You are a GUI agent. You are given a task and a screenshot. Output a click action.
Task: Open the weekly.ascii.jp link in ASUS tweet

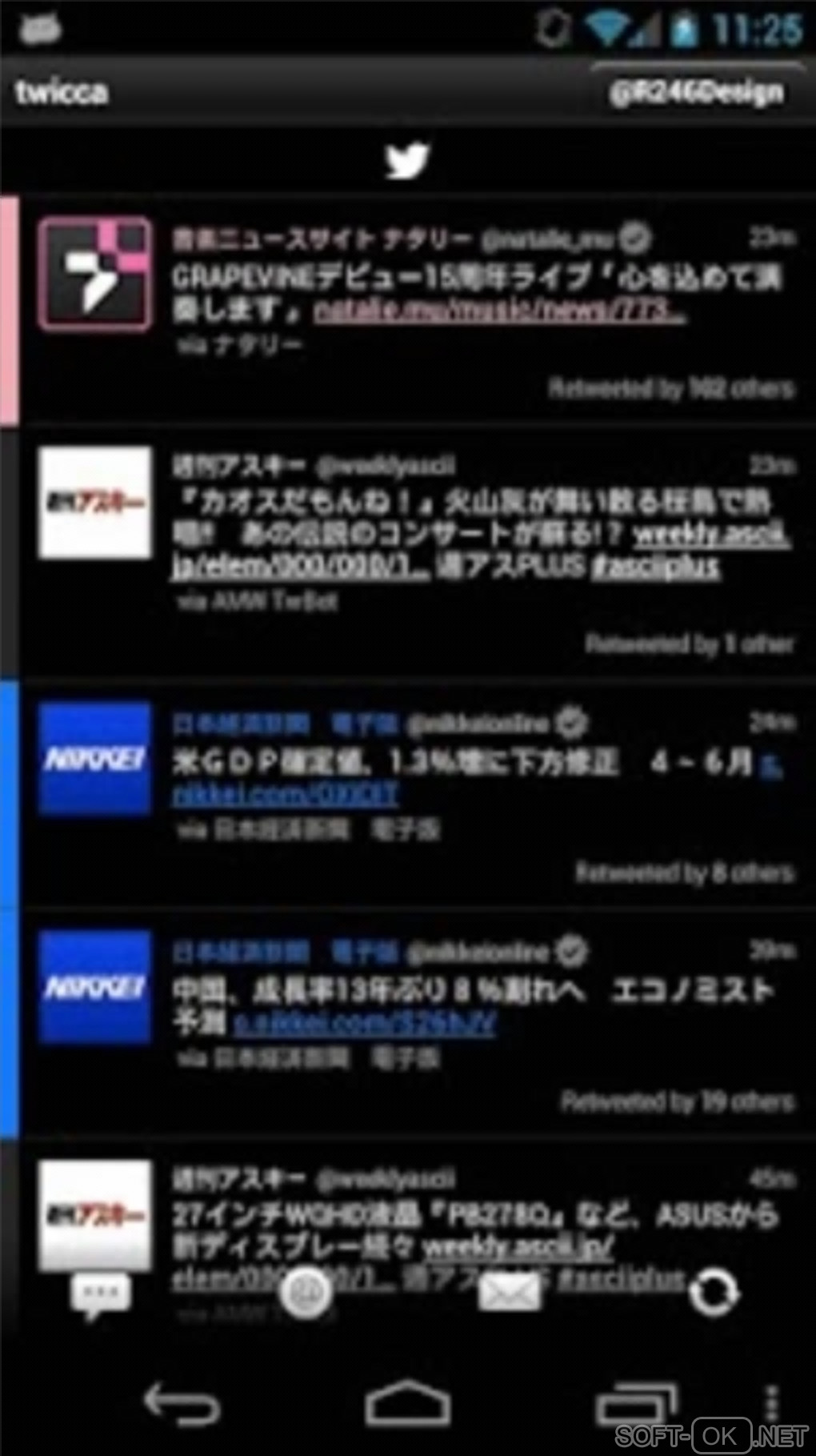pyautogui.click(x=518, y=1246)
